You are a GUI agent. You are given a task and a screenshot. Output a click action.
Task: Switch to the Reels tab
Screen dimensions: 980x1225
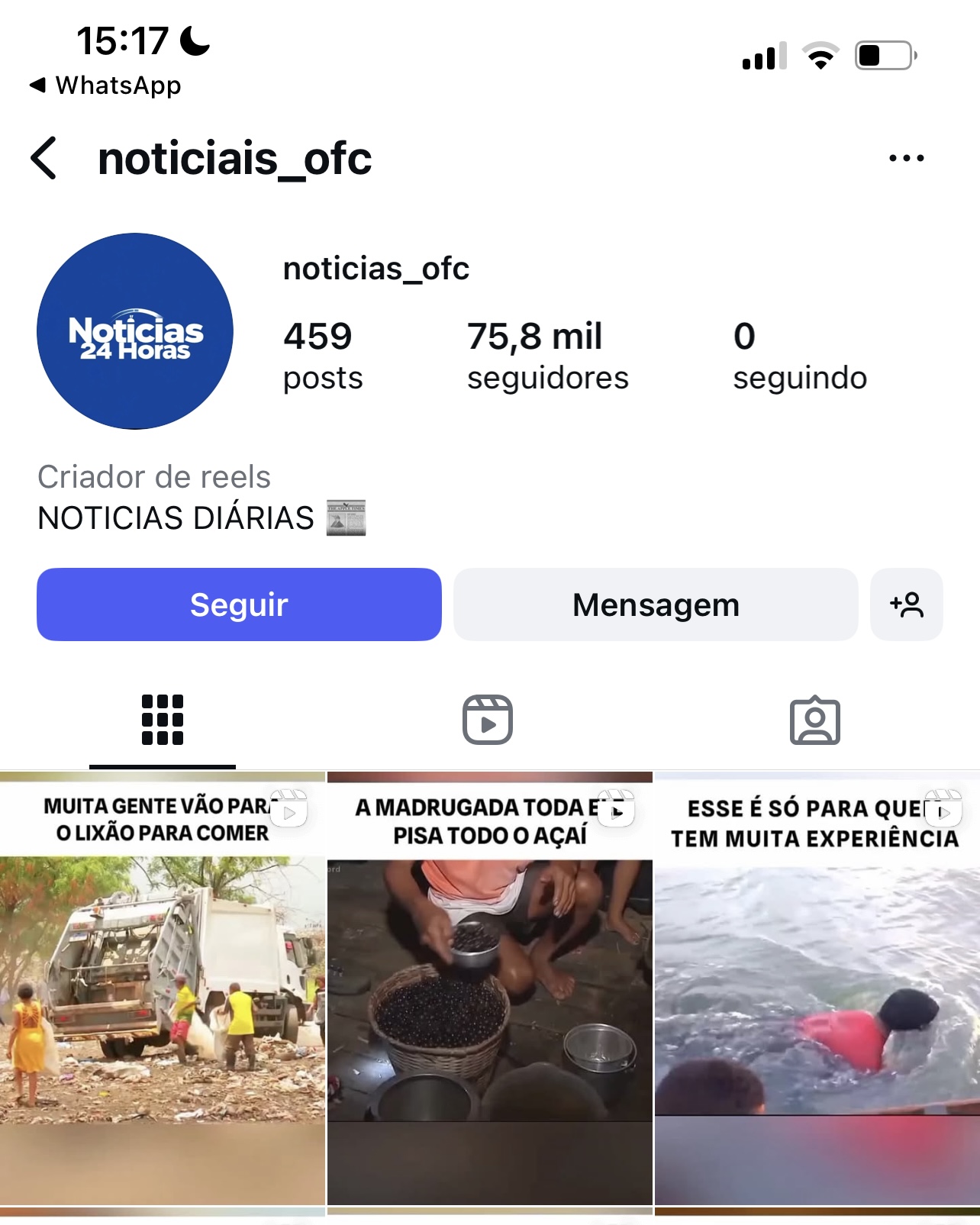point(488,720)
